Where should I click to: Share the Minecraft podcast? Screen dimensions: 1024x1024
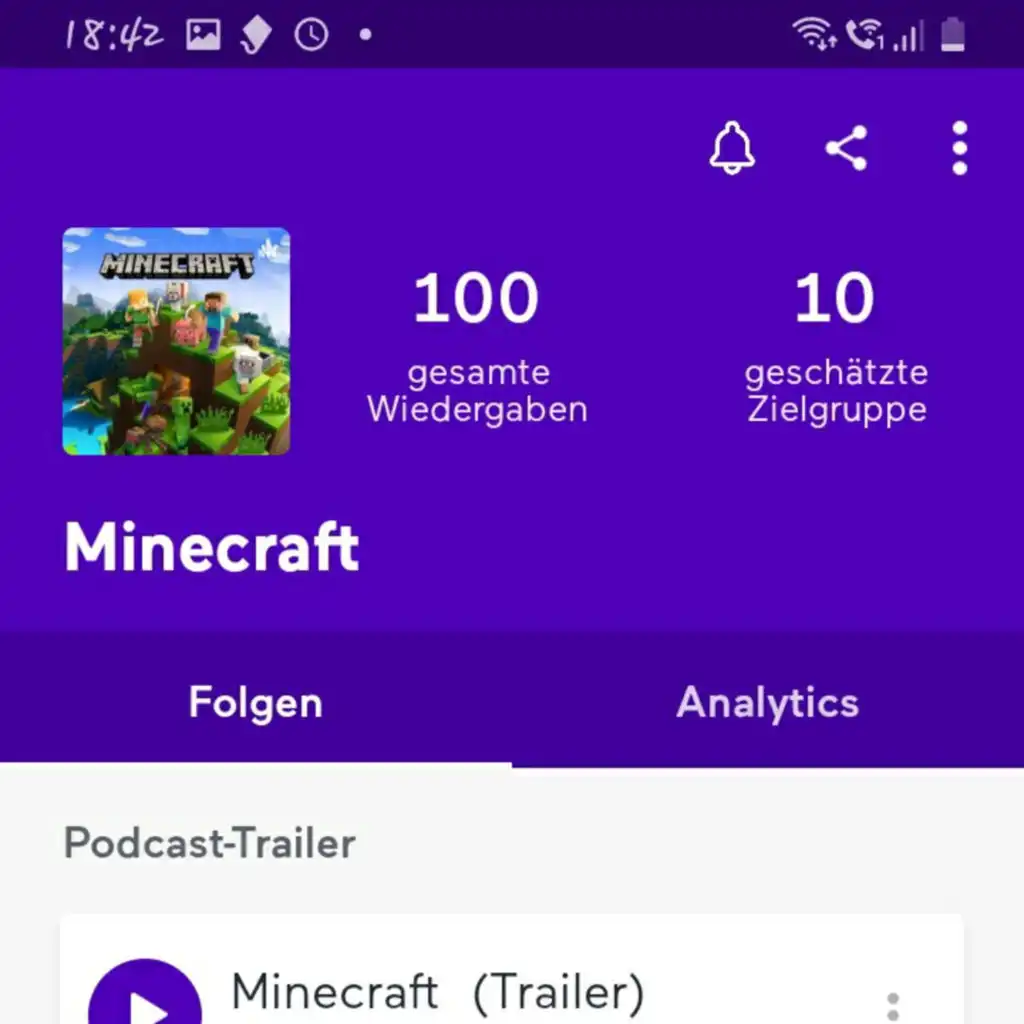click(x=846, y=149)
